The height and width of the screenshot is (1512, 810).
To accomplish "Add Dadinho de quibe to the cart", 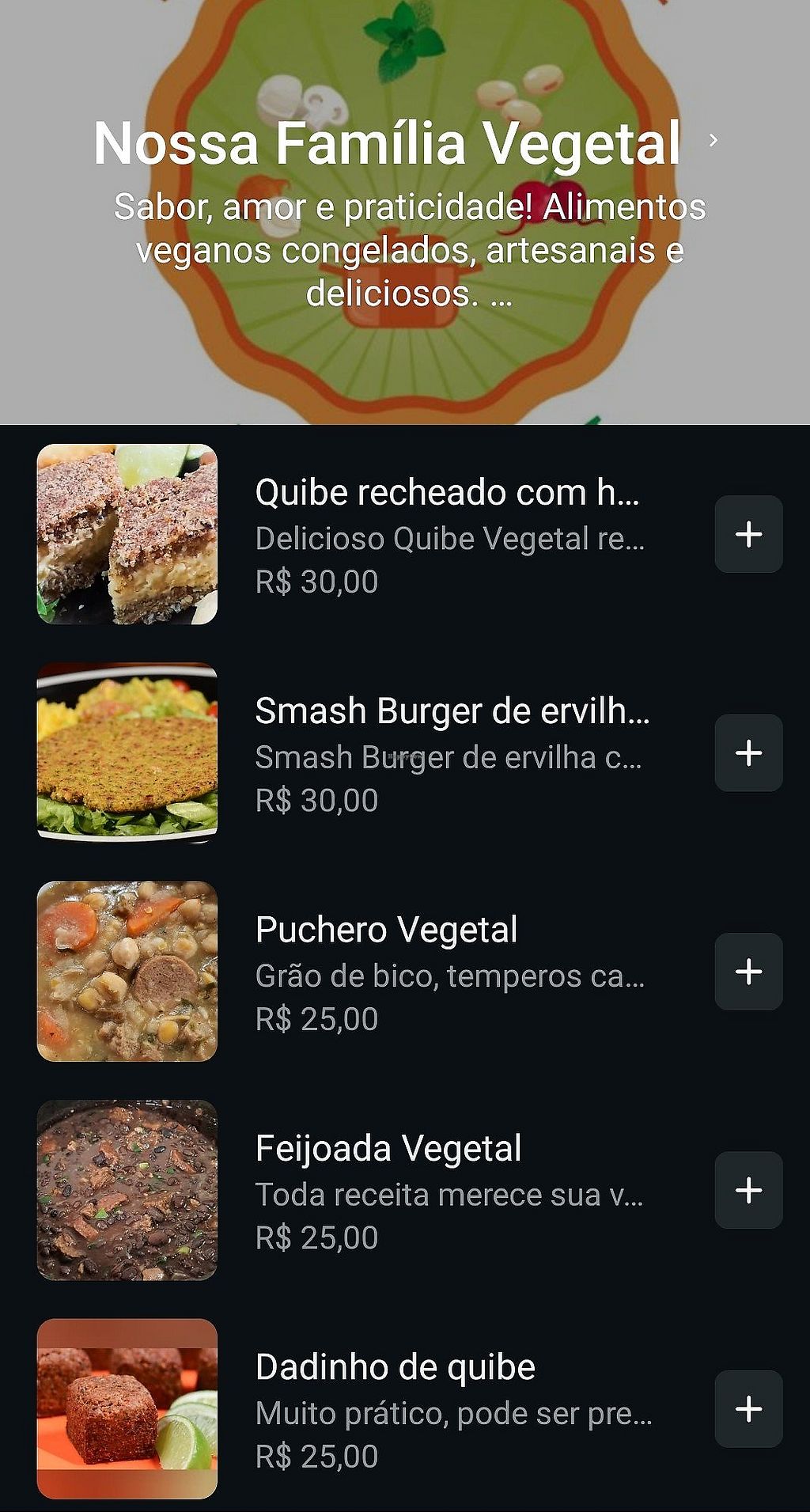I will pos(748,1408).
